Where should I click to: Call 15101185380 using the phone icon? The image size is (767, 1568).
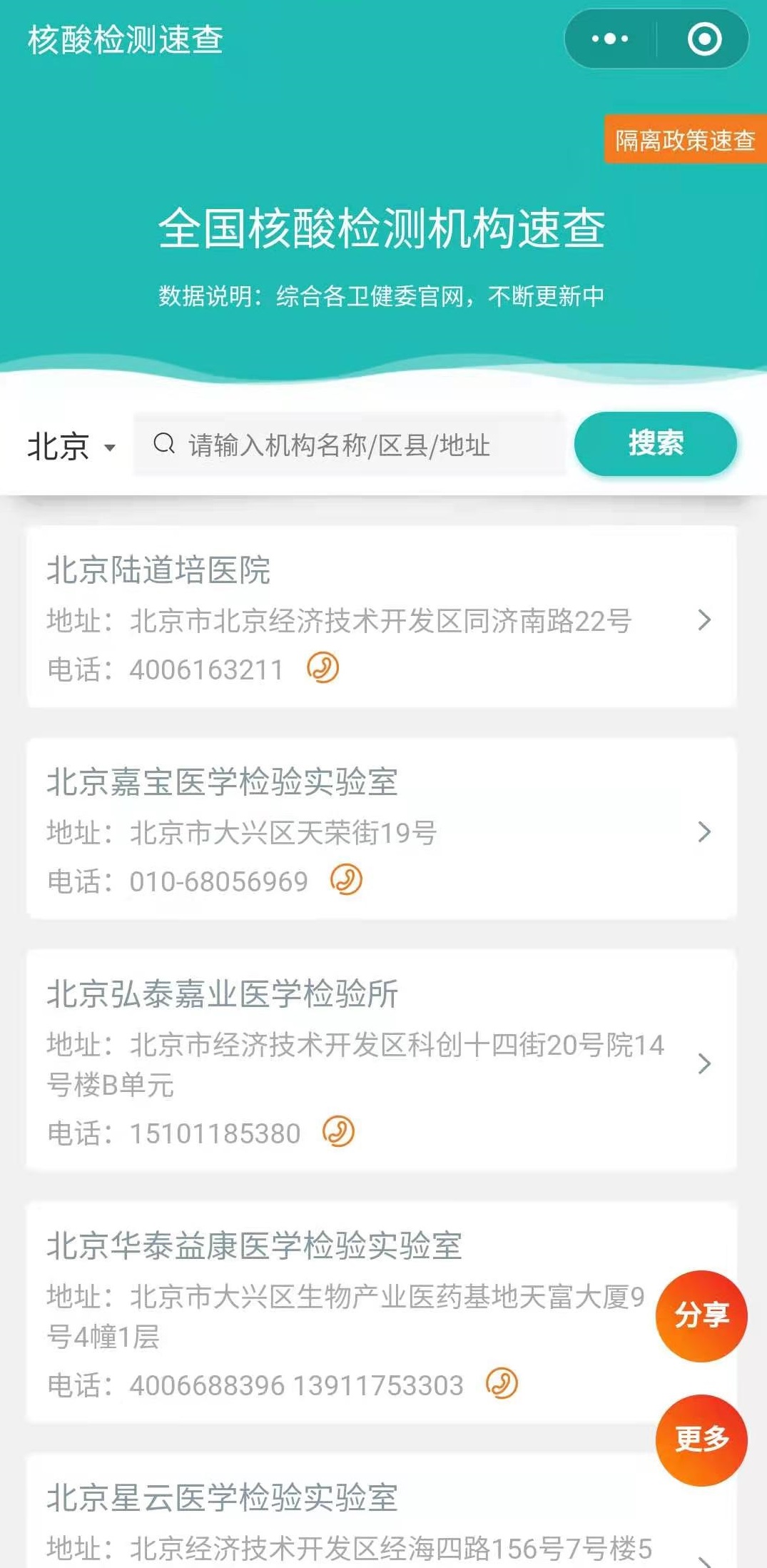click(338, 1131)
